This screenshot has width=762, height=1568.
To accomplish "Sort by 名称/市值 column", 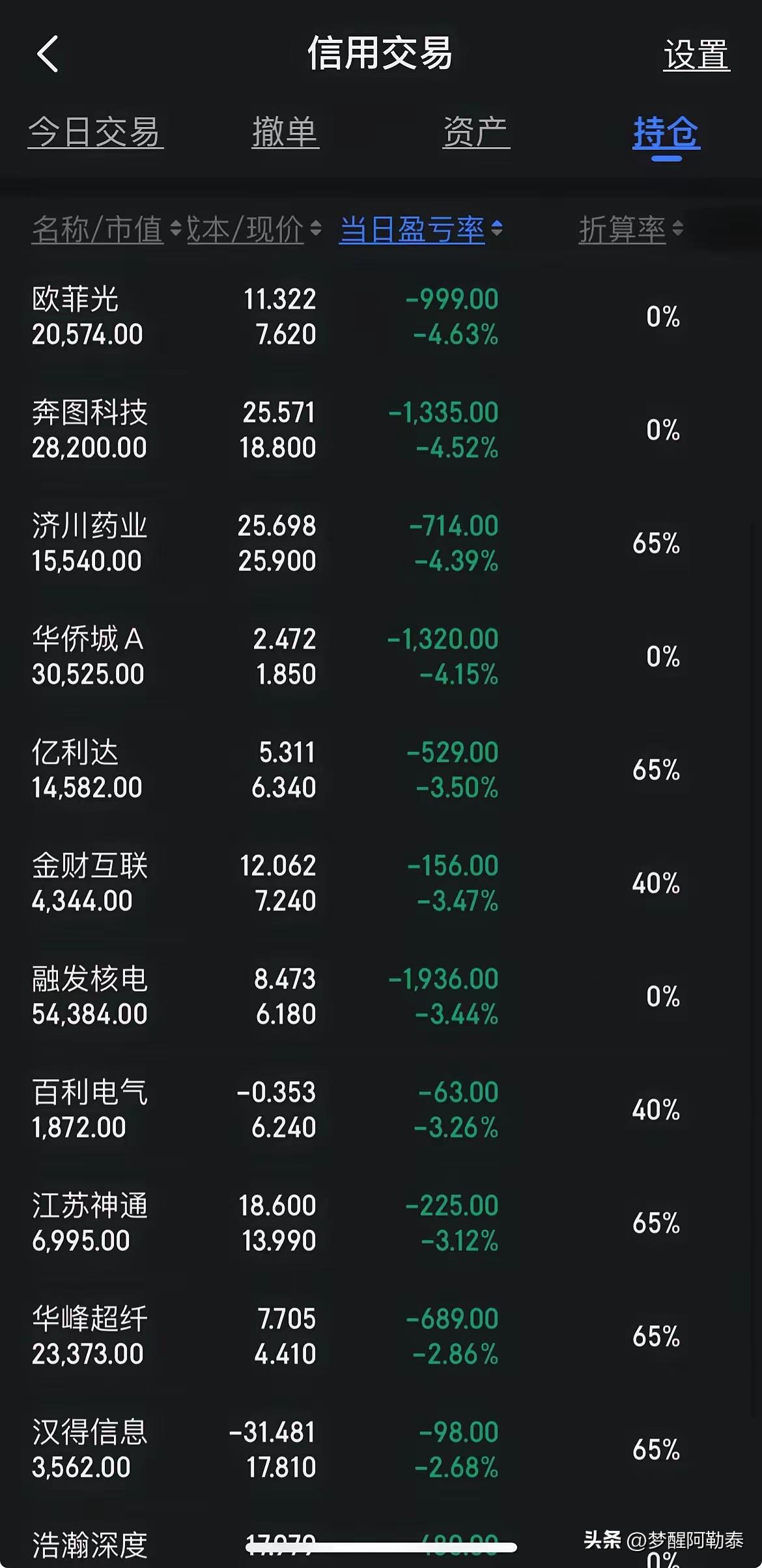I will (x=106, y=230).
